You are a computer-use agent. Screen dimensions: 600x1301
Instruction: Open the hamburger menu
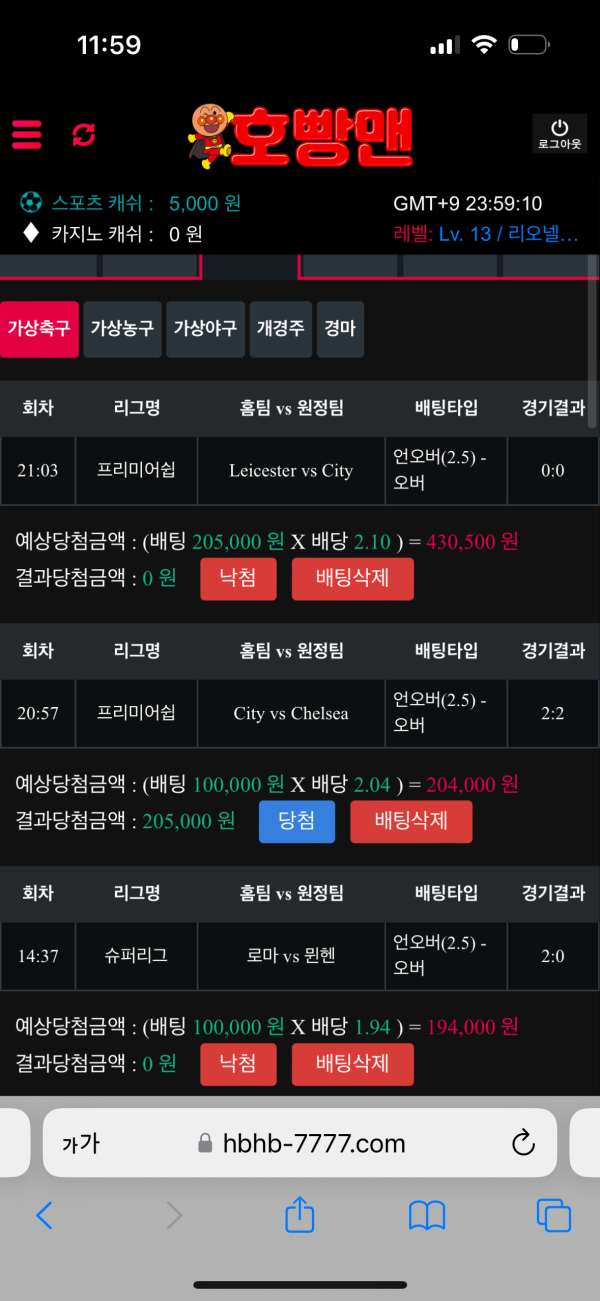click(x=27, y=134)
